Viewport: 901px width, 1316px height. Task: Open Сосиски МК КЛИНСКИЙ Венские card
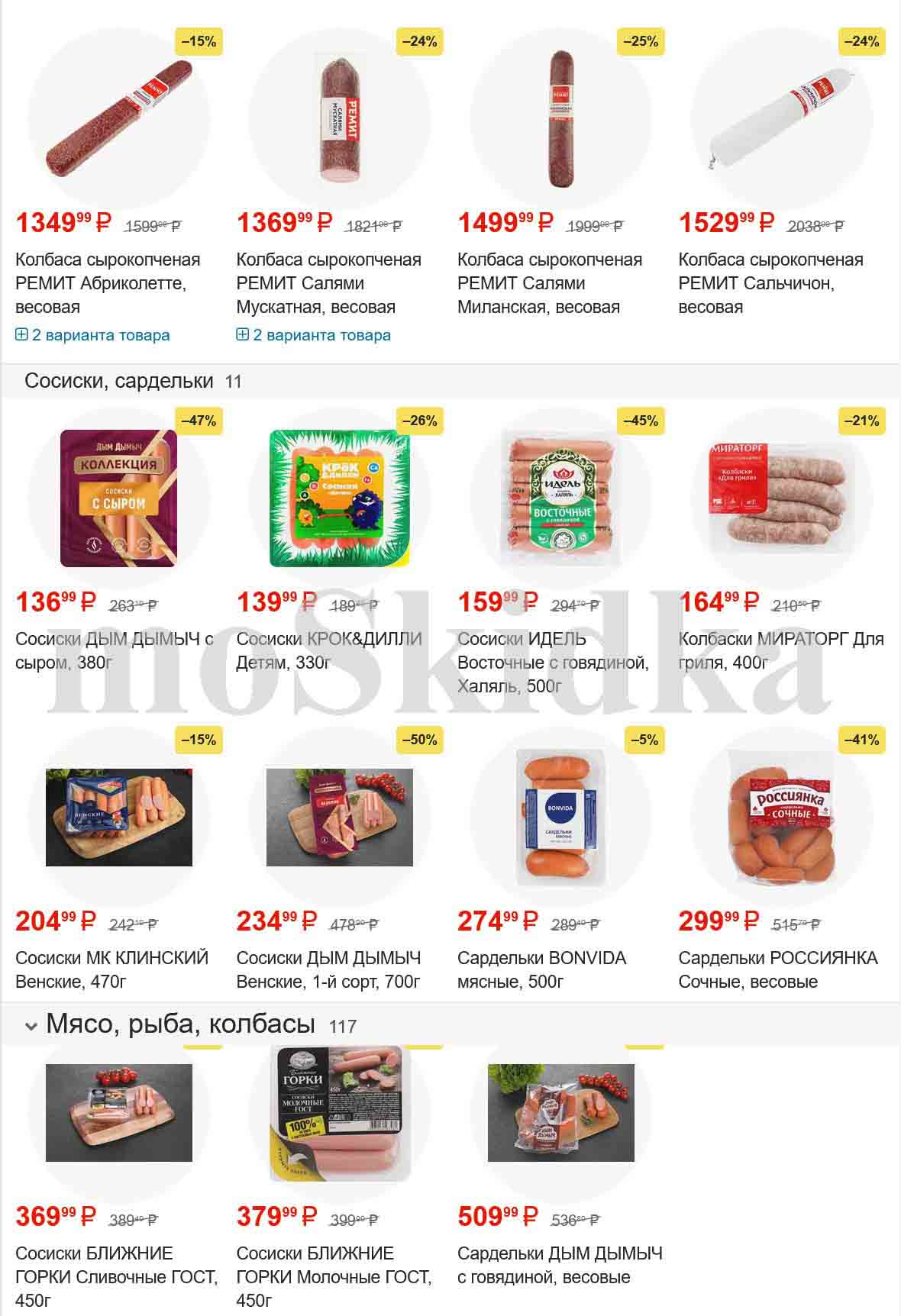111,969
